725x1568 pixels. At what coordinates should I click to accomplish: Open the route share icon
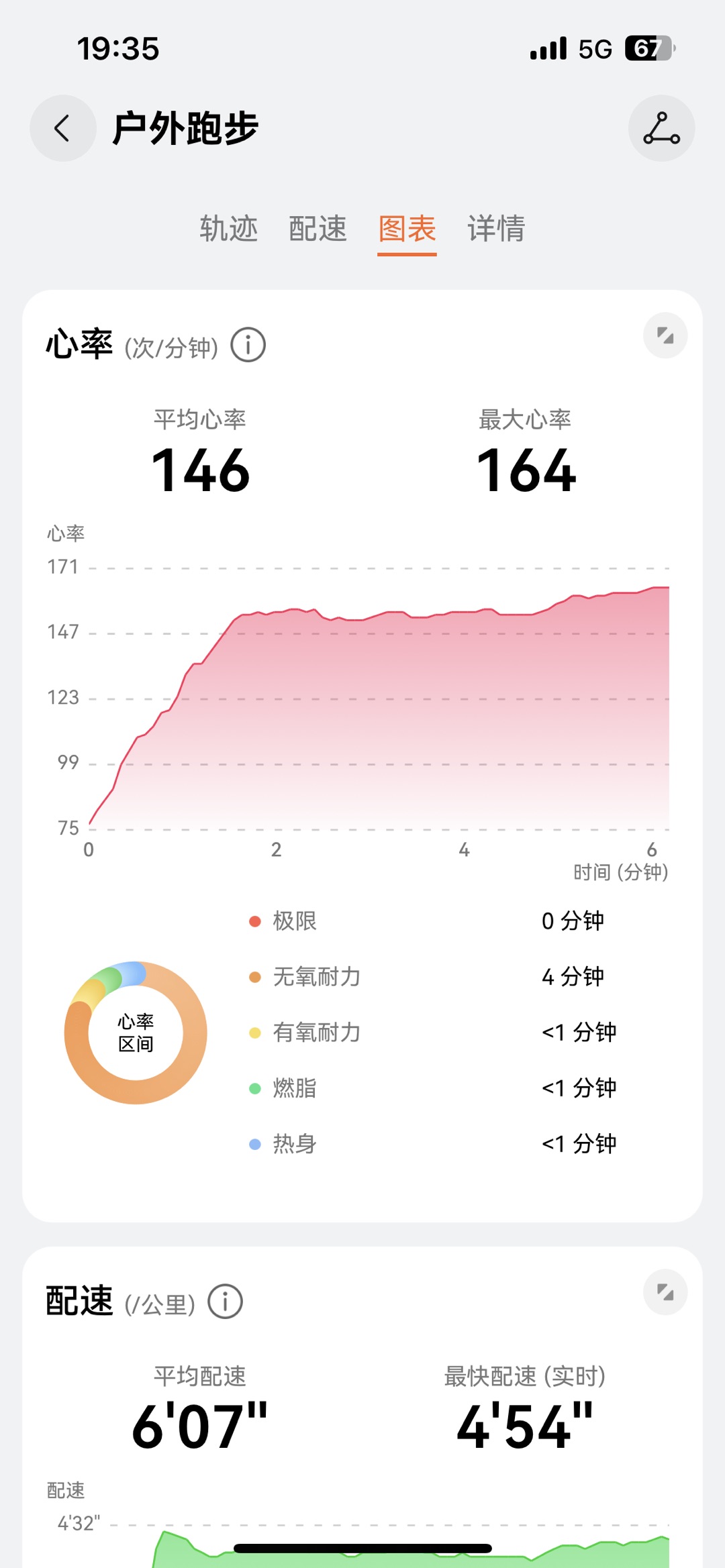(661, 128)
